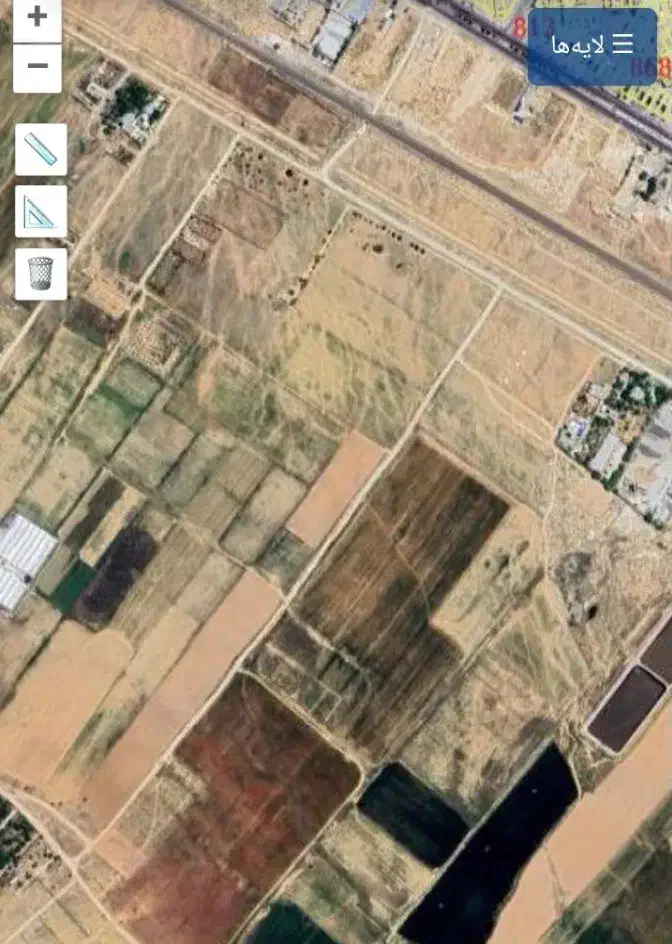Viewport: 672px width, 944px height.
Task: Zoom out of the map
Action: (x=37, y=68)
